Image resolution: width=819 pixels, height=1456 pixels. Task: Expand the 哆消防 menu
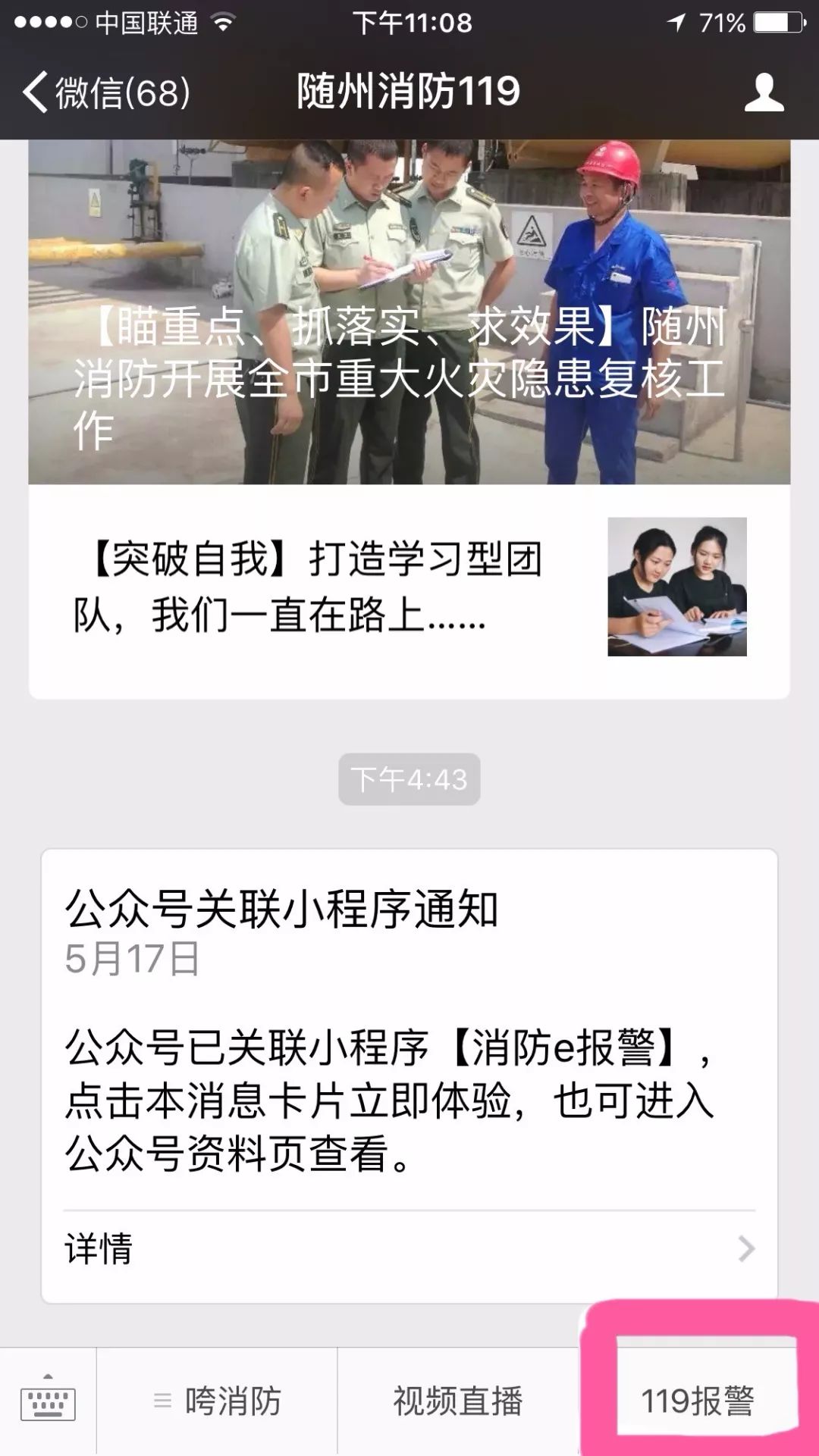click(218, 1401)
